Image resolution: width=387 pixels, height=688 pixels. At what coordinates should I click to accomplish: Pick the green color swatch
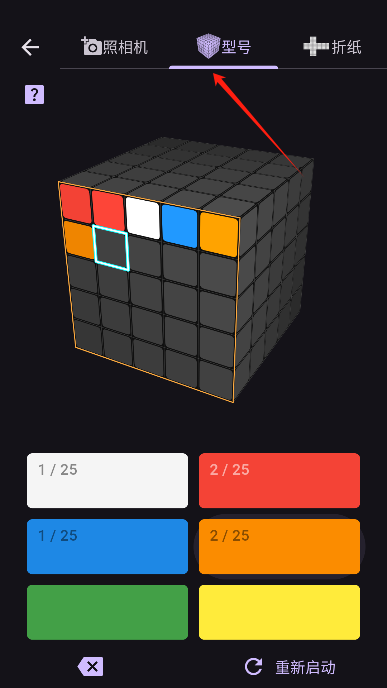pos(108,612)
